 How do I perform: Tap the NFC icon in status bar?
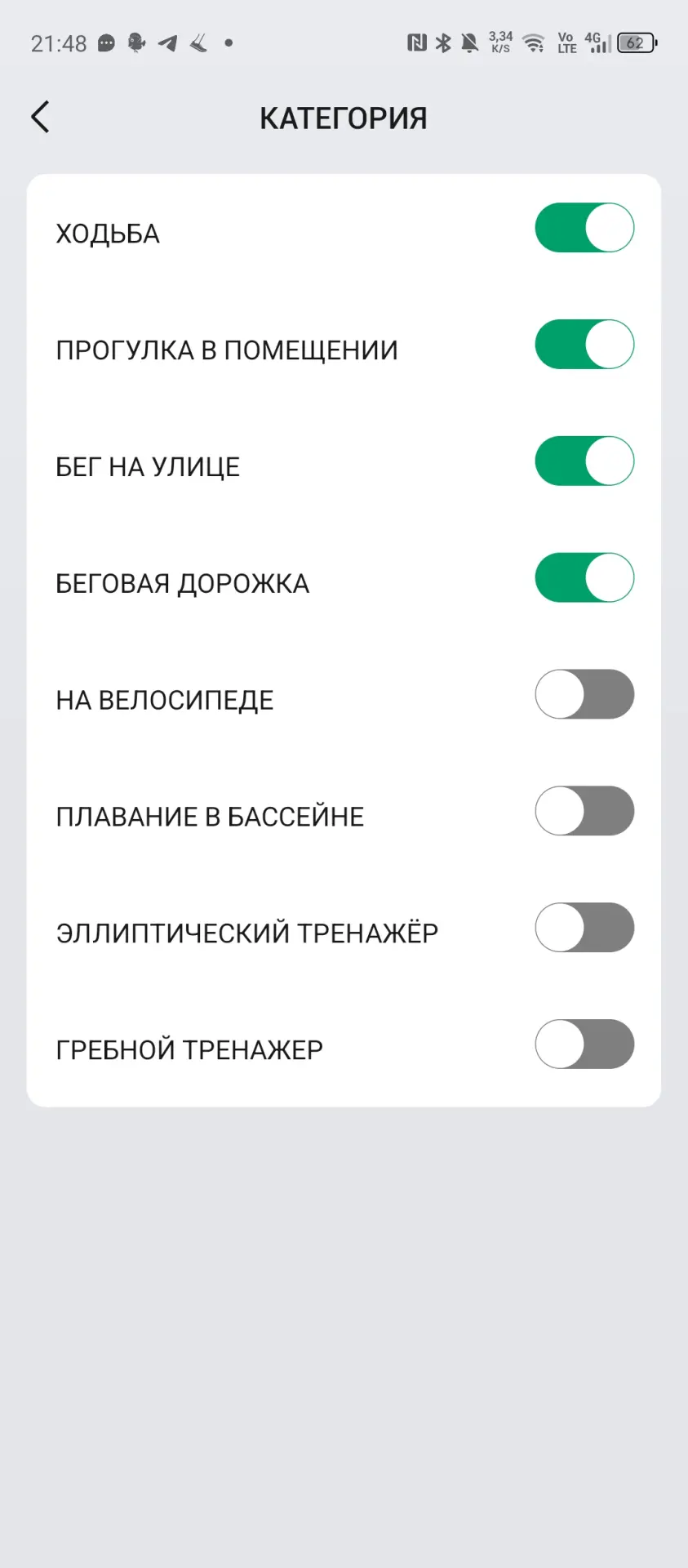click(416, 41)
